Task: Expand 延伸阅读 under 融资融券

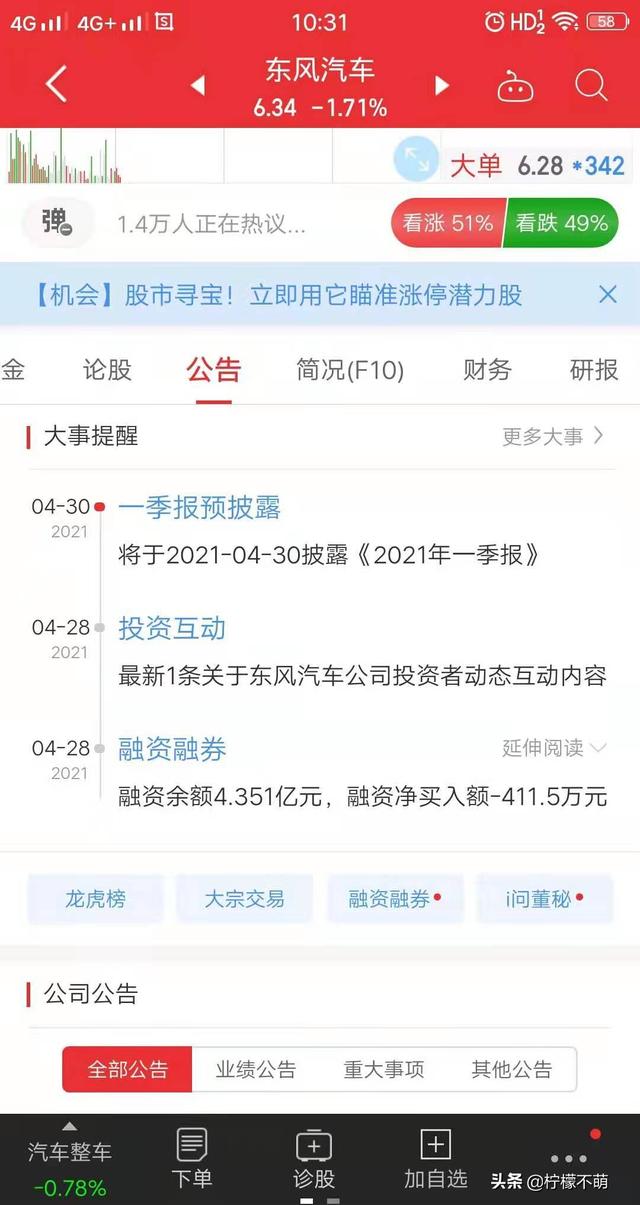Action: (554, 748)
